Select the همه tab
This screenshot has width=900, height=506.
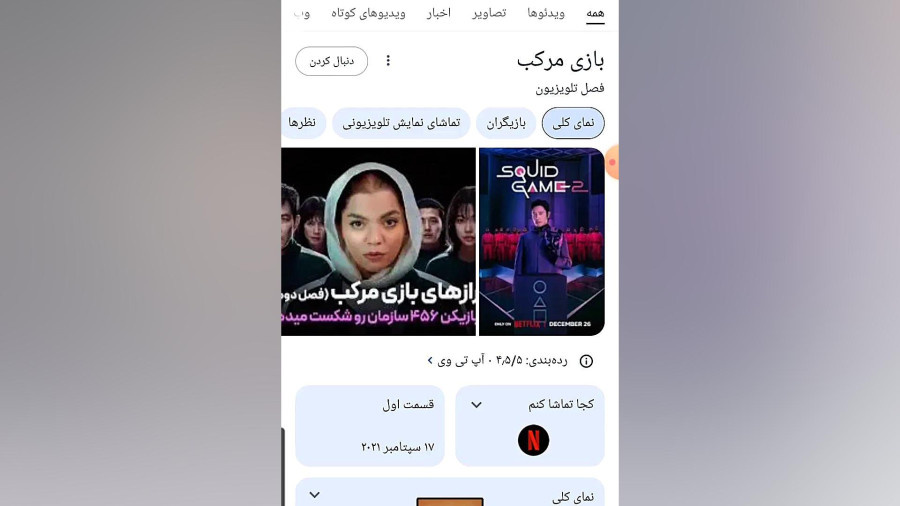click(595, 13)
